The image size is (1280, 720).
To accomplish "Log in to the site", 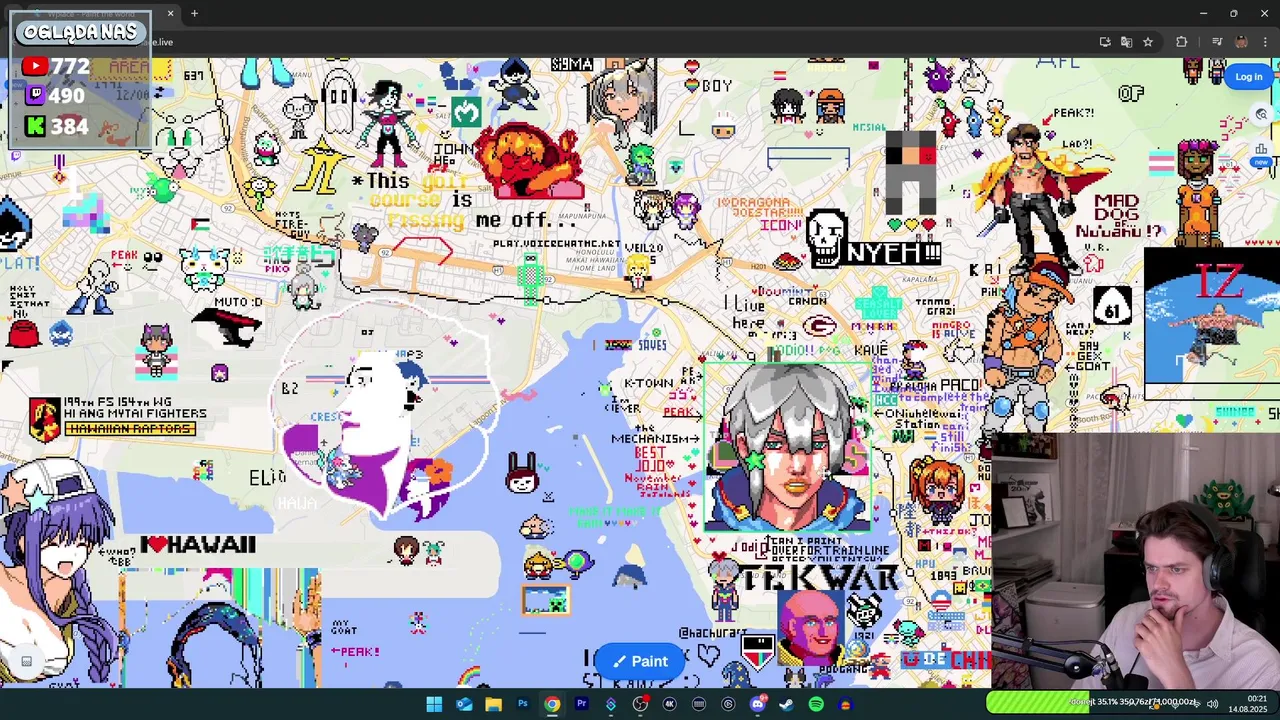I will point(1248,77).
